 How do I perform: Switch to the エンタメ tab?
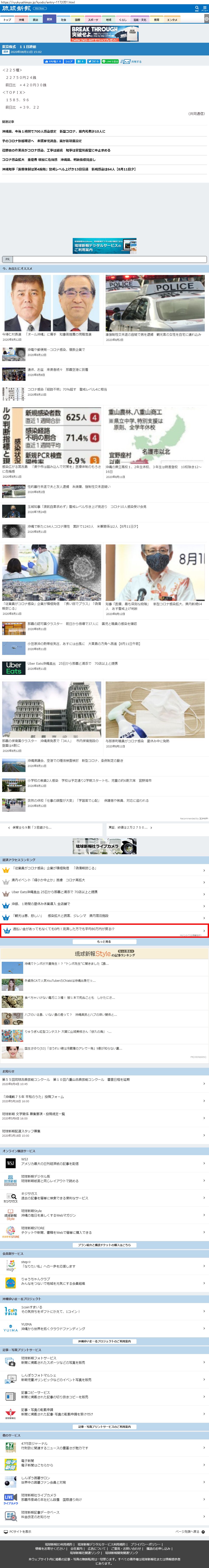click(x=172, y=20)
